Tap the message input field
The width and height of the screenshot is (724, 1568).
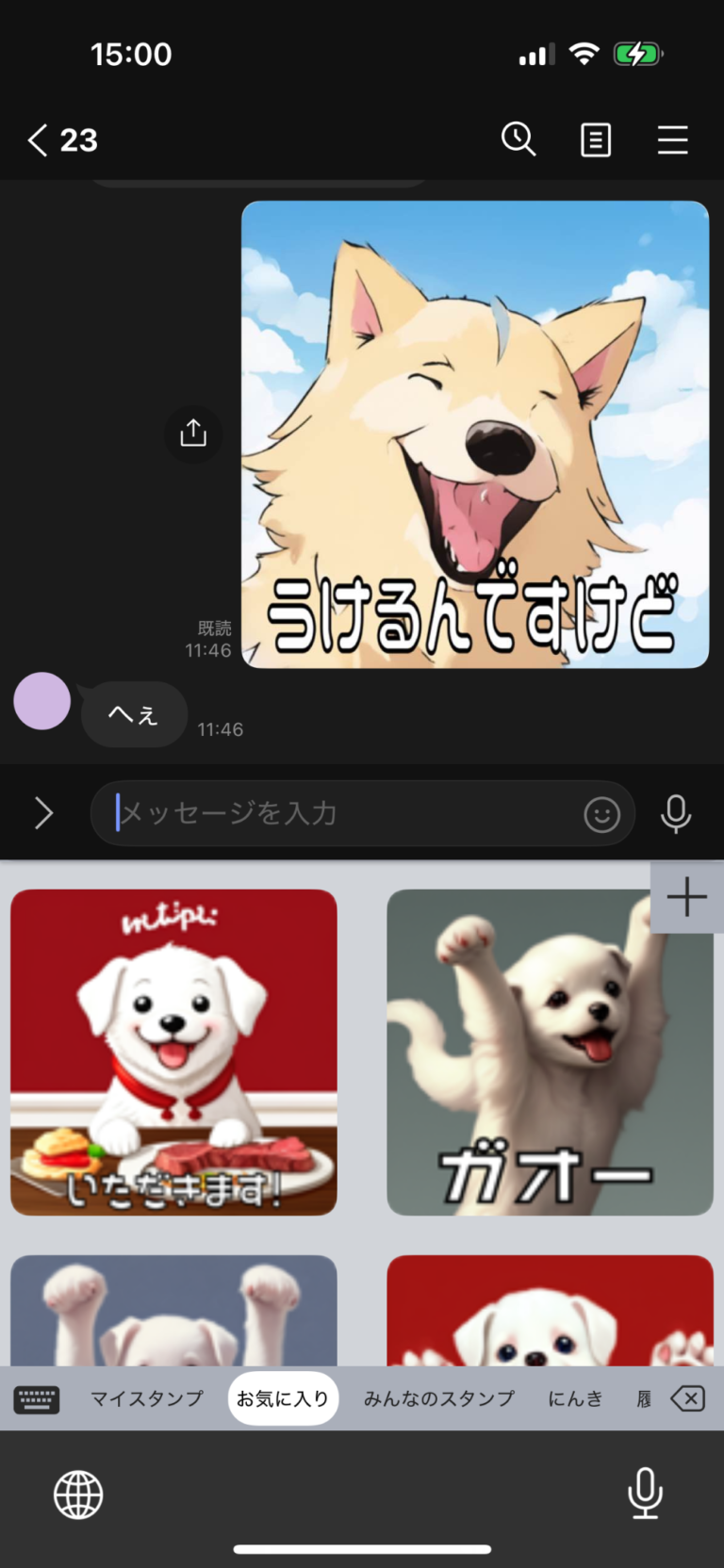330,813
